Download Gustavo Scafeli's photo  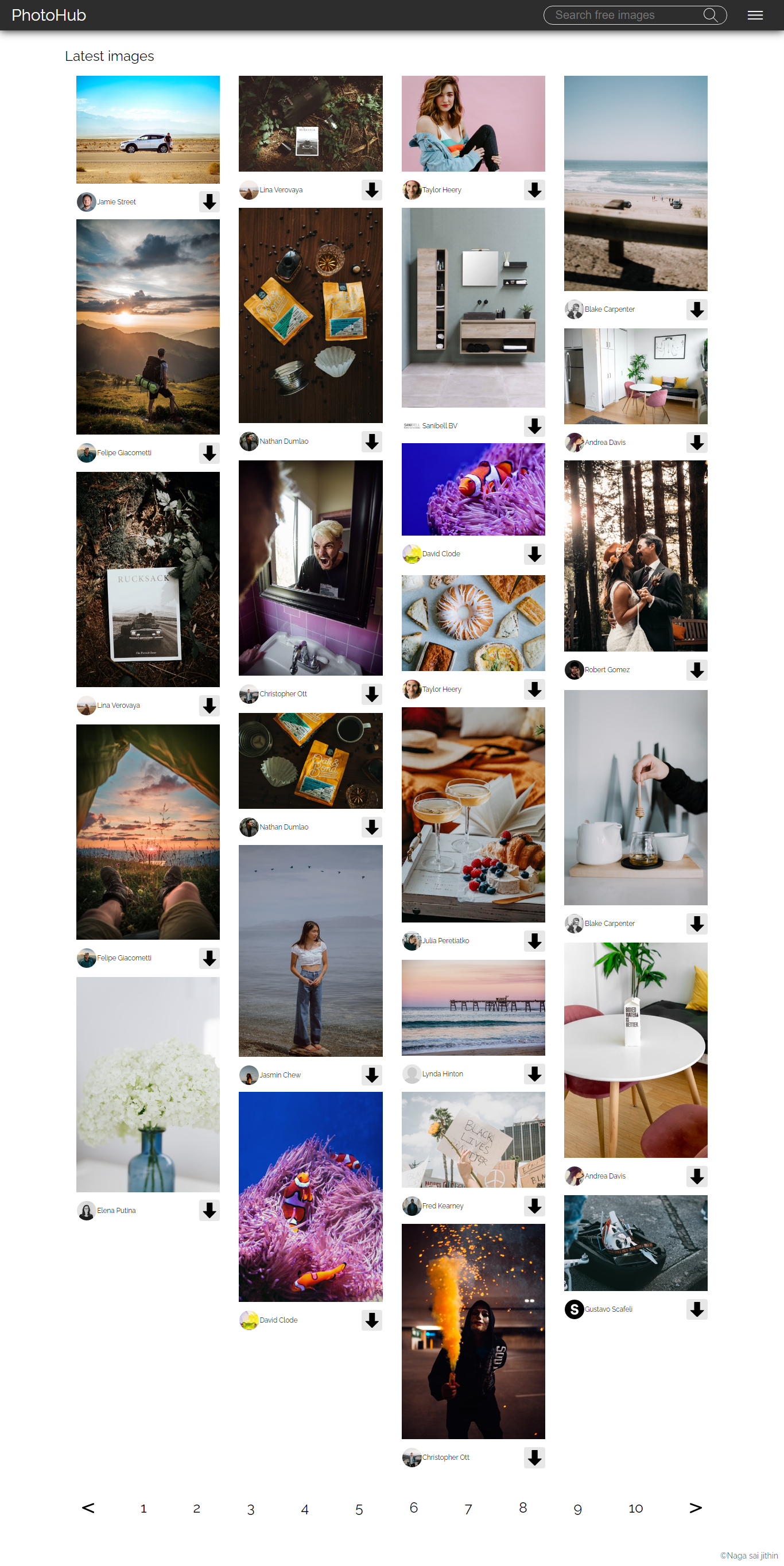697,1309
